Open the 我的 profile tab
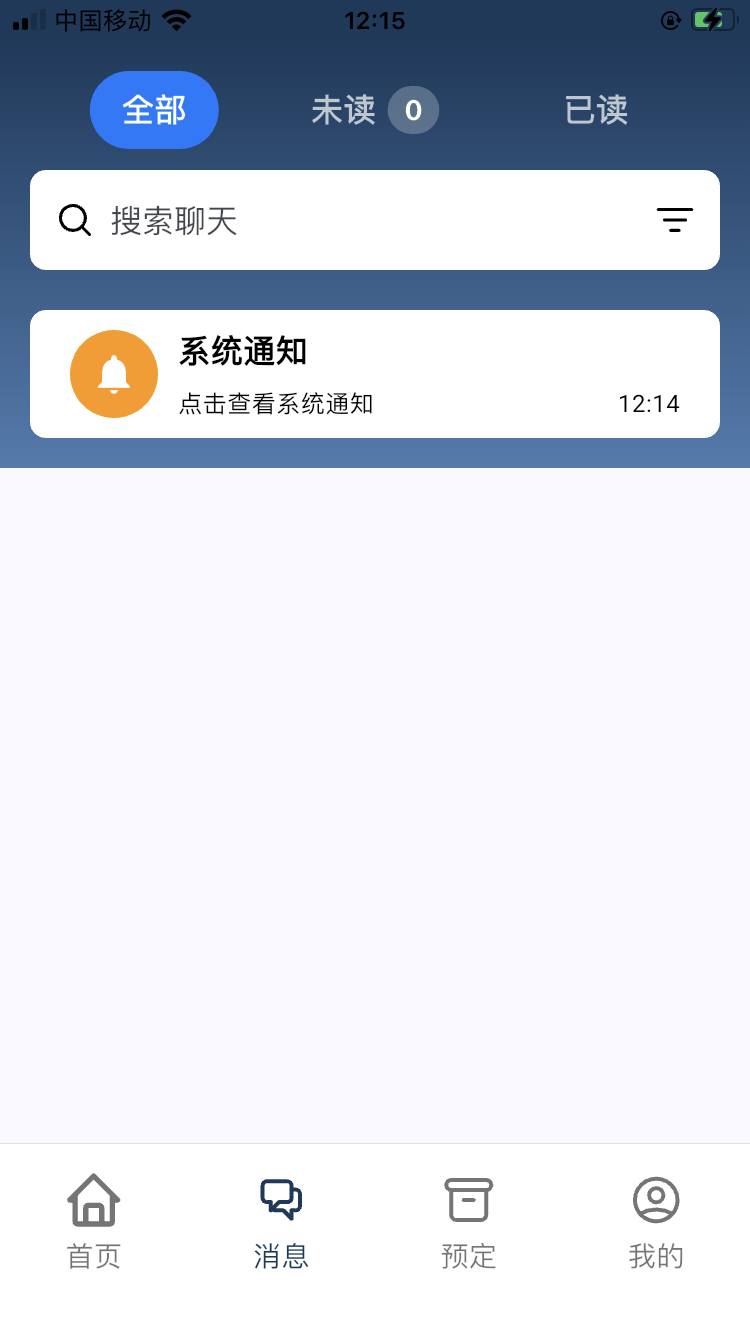 656,1221
